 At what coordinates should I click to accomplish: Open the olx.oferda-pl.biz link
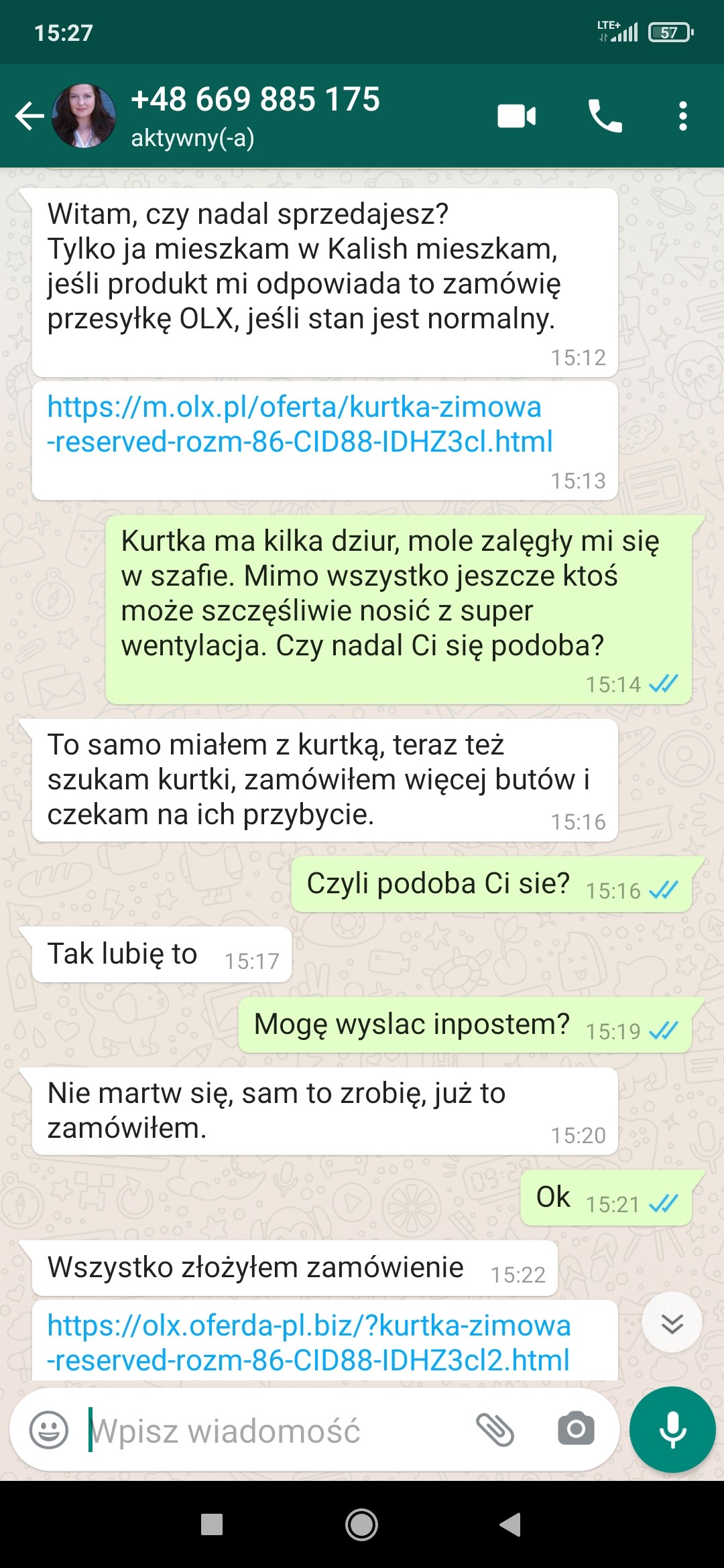308,1343
